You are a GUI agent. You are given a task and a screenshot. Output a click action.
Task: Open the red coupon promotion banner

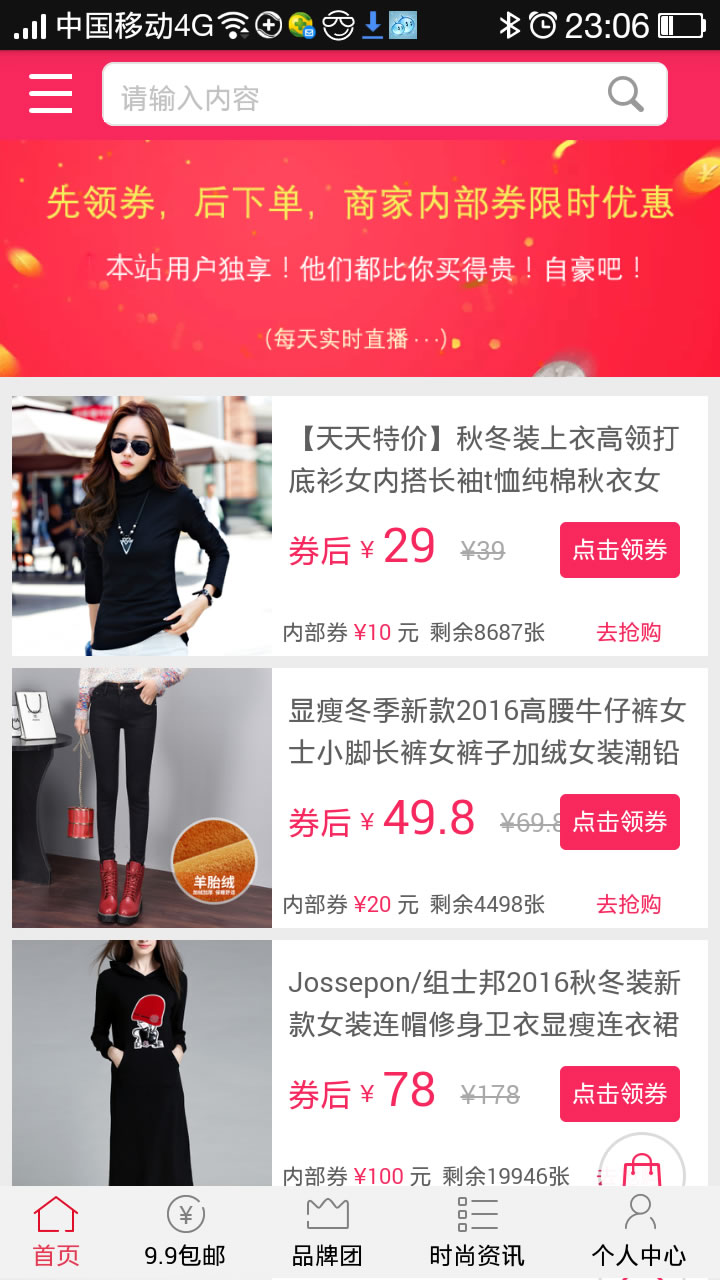(x=360, y=258)
